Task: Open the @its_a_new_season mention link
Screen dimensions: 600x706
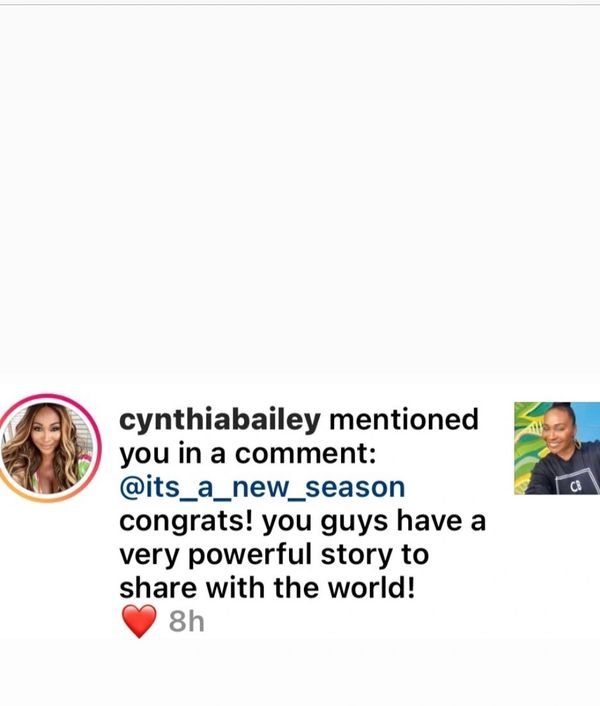Action: (262, 487)
